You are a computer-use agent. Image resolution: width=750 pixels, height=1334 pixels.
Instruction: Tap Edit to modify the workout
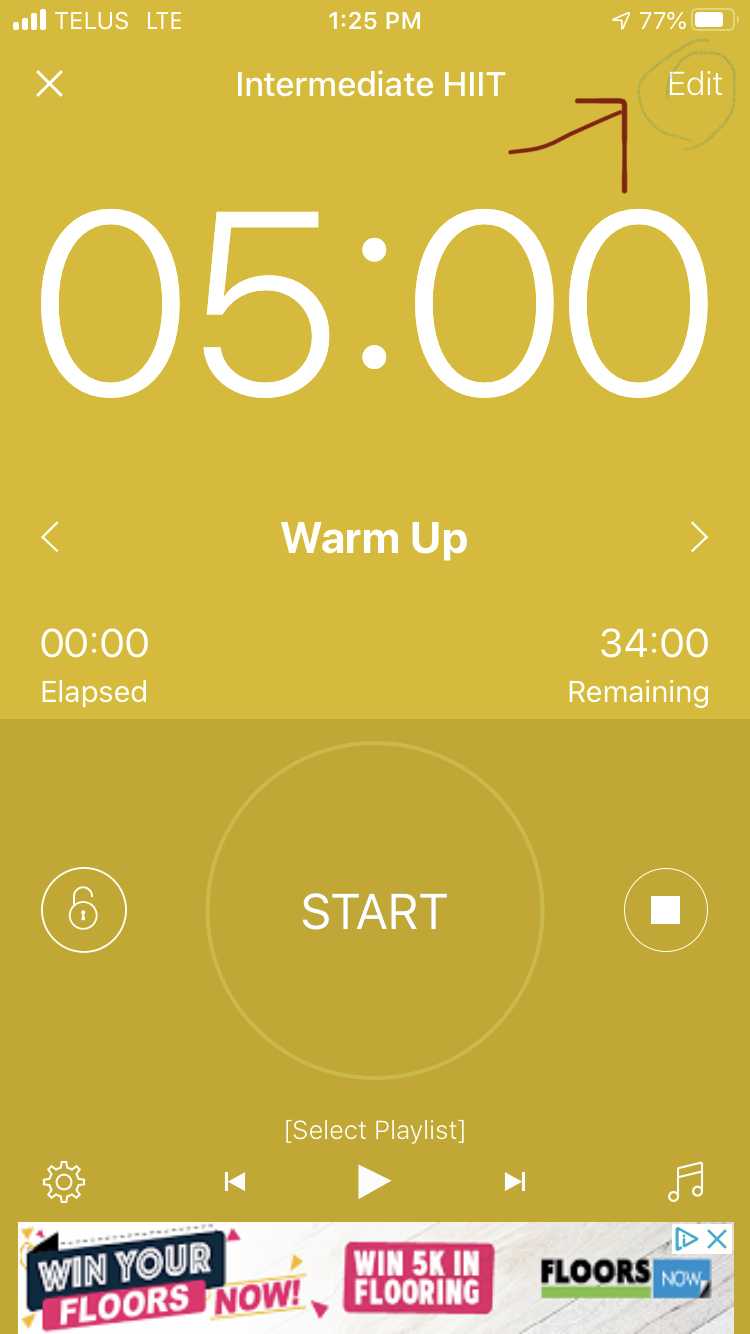pos(694,84)
